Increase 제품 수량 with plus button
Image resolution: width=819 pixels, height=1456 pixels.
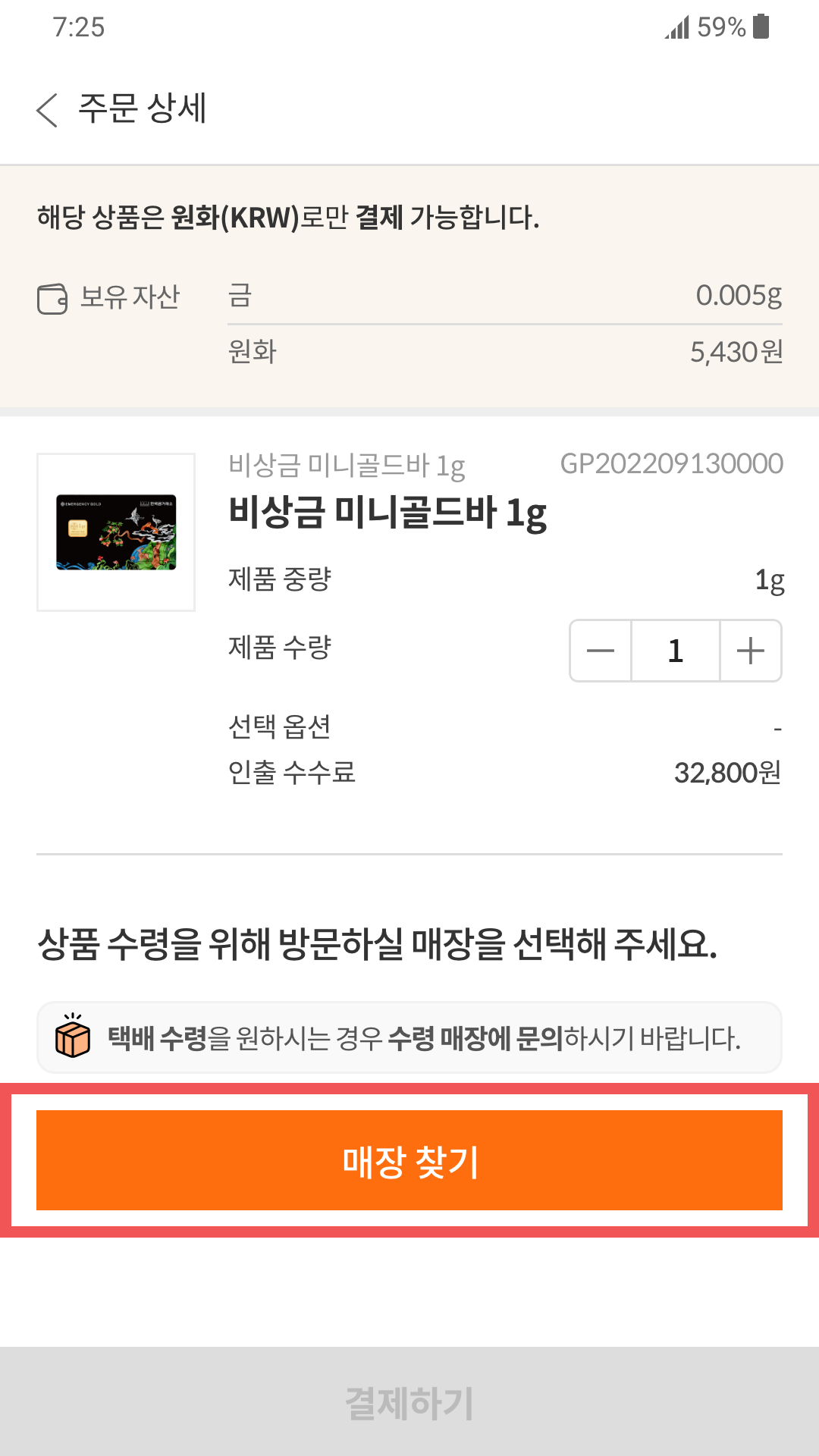[x=750, y=651]
